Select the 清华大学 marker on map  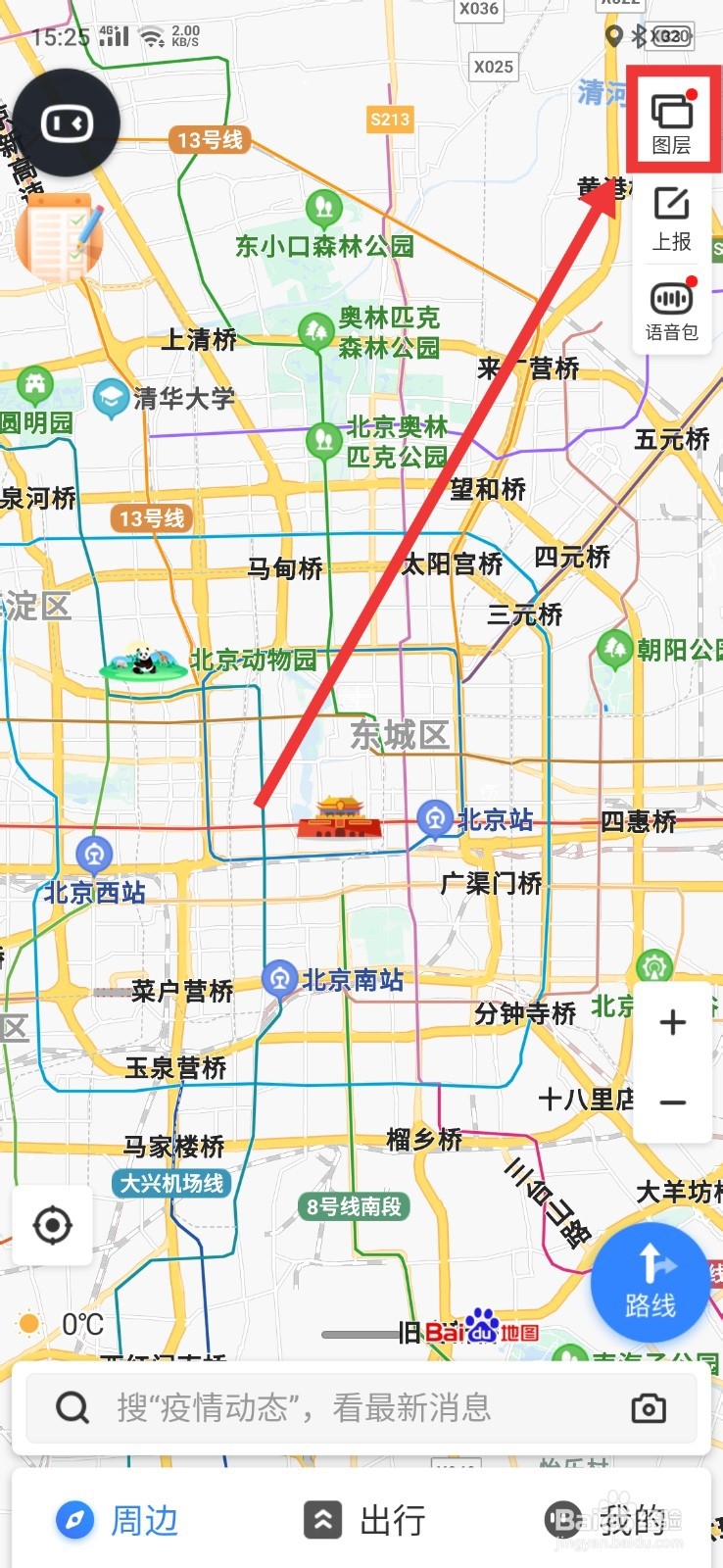click(x=111, y=398)
